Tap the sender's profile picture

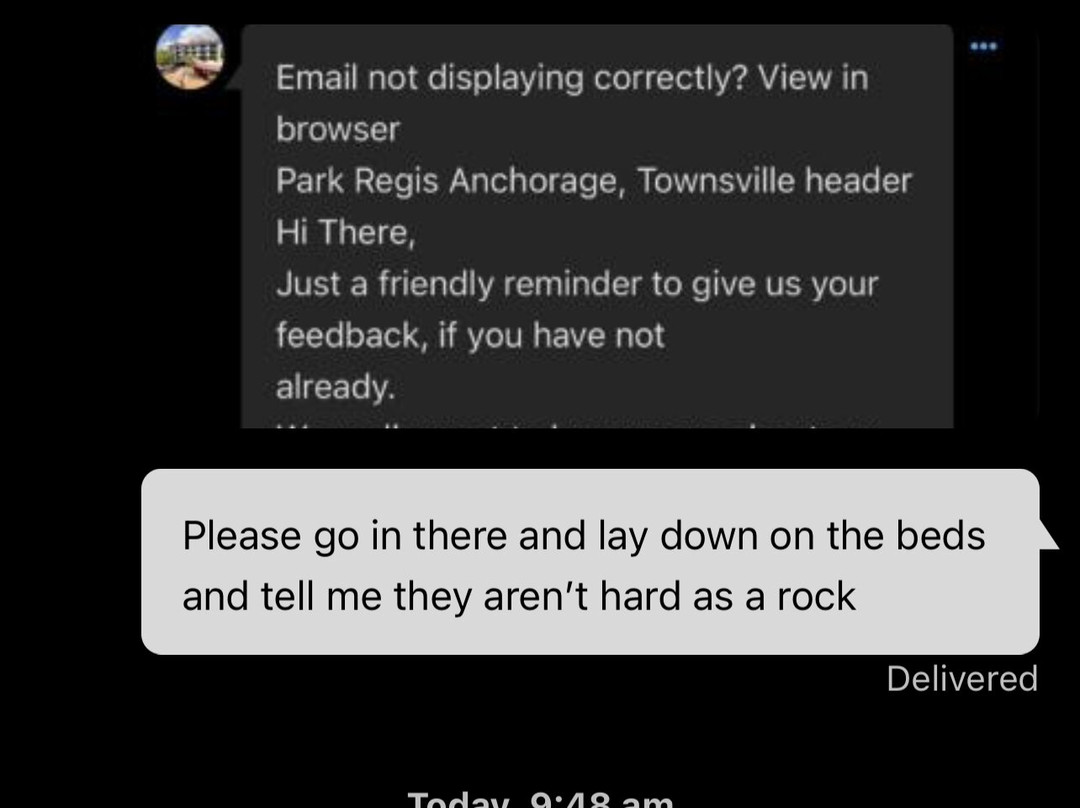(x=190, y=56)
